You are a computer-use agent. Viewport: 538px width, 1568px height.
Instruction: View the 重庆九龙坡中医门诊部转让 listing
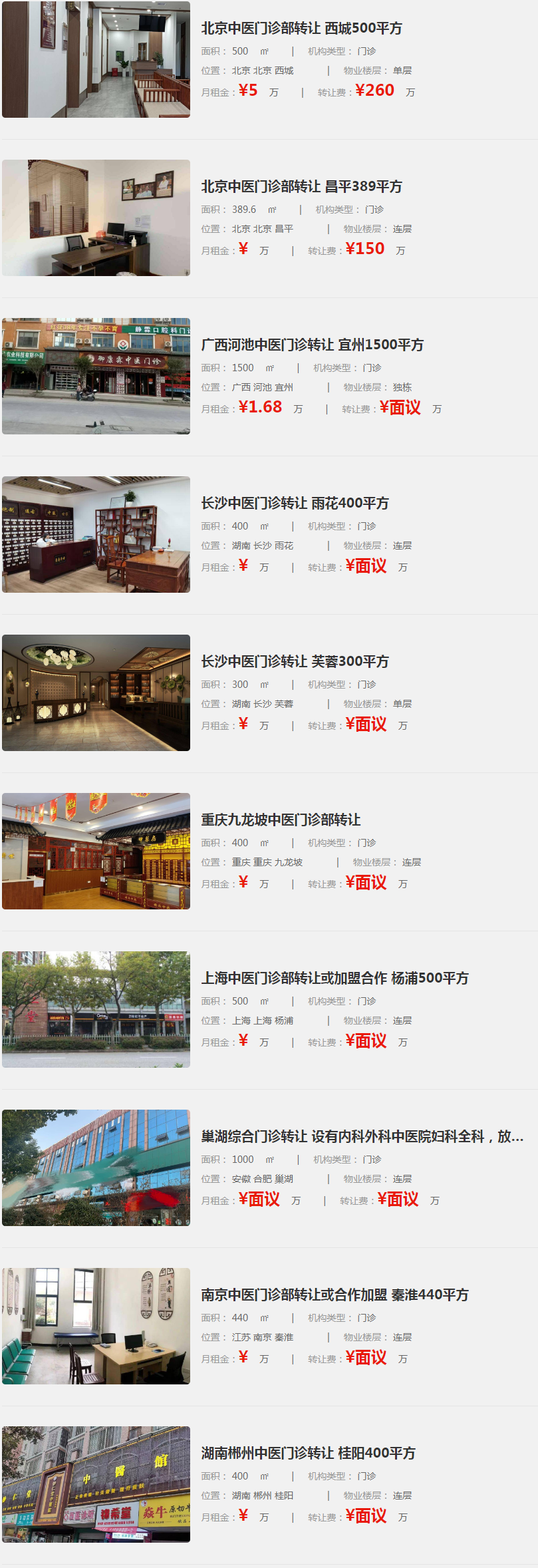click(281, 820)
